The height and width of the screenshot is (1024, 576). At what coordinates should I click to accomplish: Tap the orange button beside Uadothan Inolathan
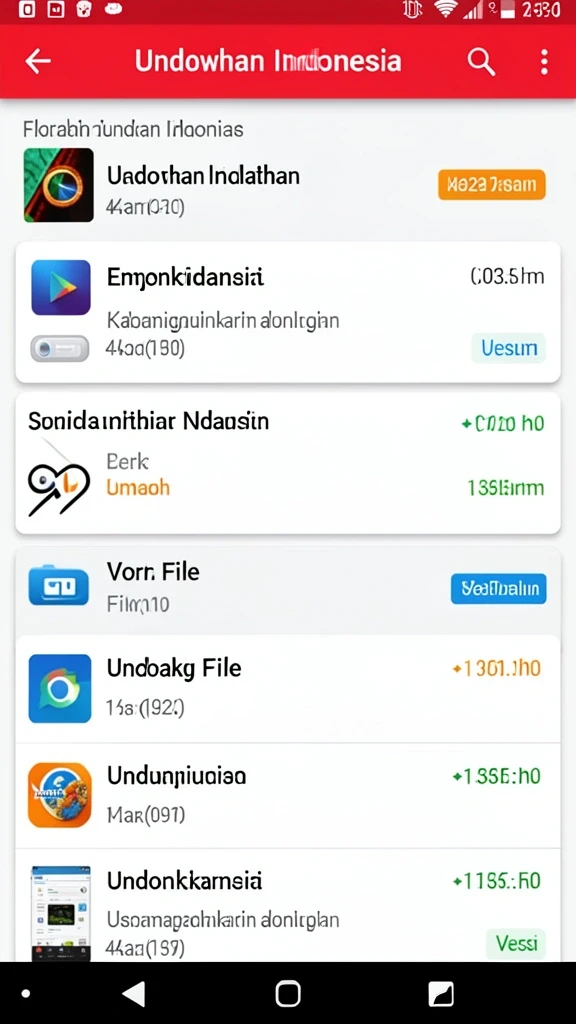tap(492, 185)
